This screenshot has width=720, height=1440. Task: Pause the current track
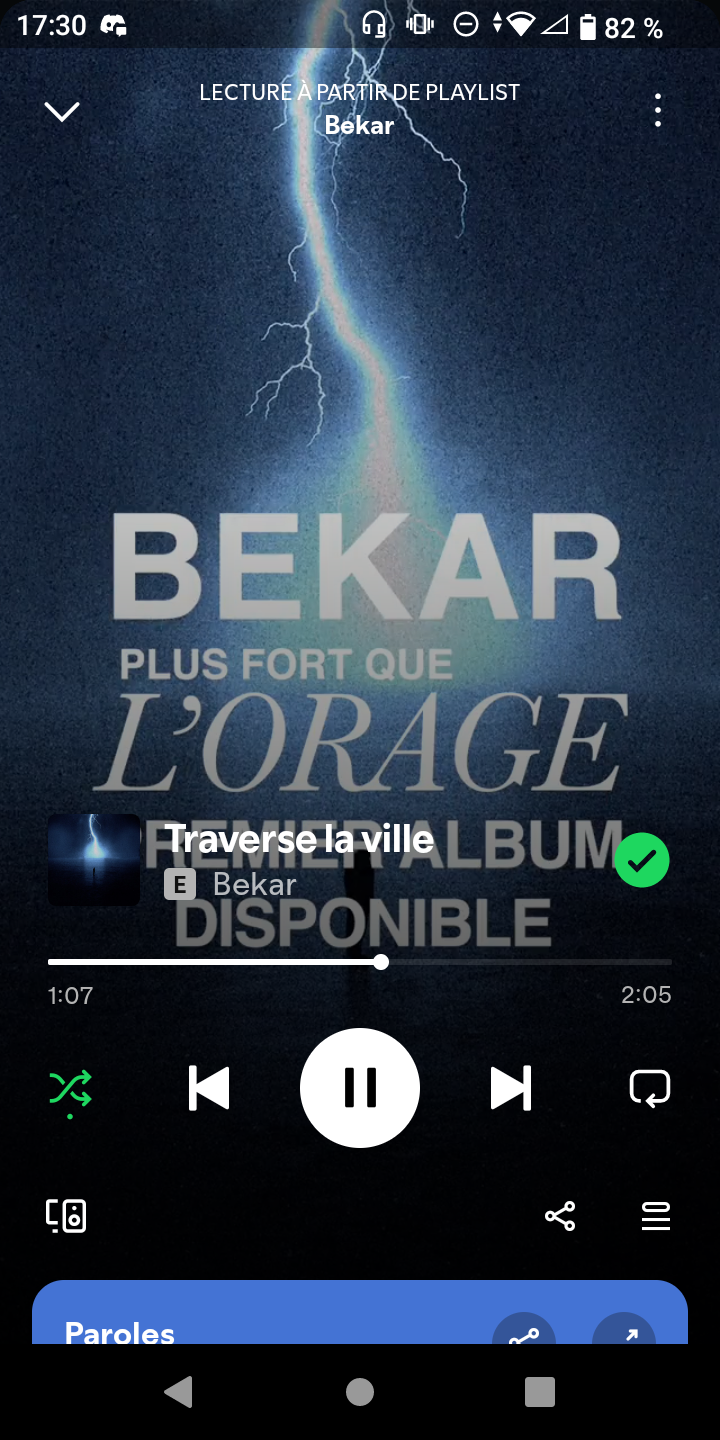click(360, 1088)
